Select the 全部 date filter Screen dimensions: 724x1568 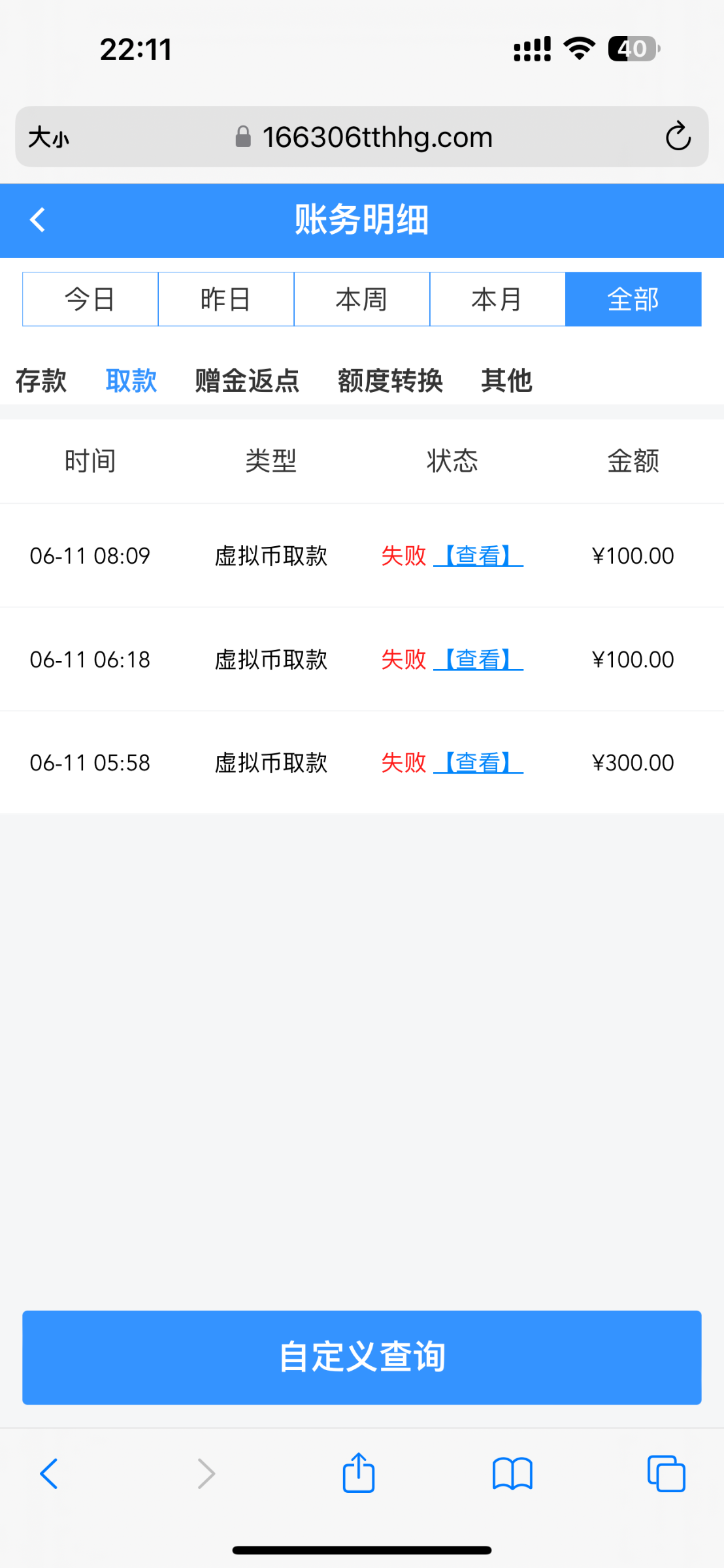633,299
